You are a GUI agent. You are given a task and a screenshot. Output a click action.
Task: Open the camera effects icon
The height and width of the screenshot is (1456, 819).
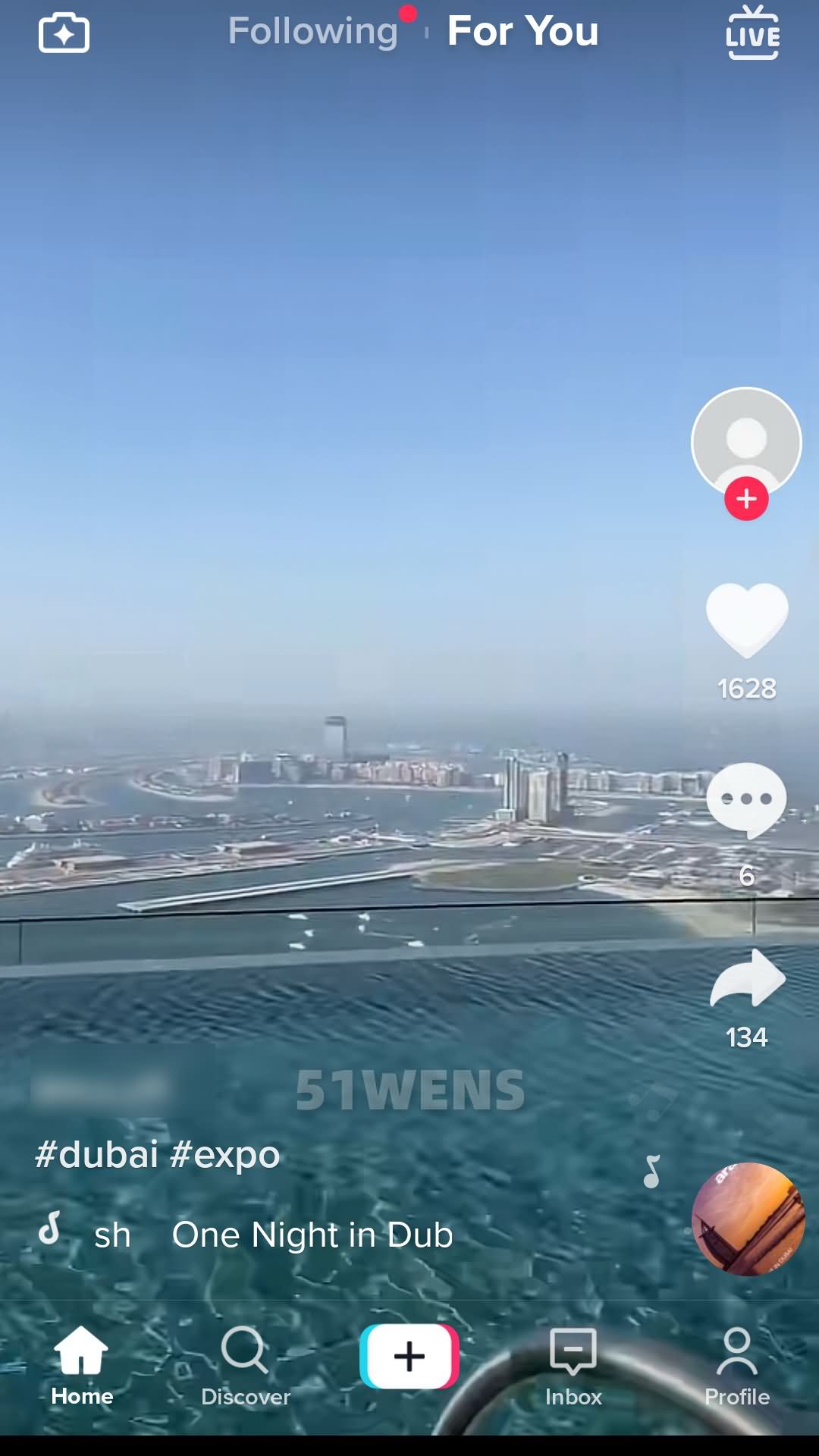pos(64,33)
